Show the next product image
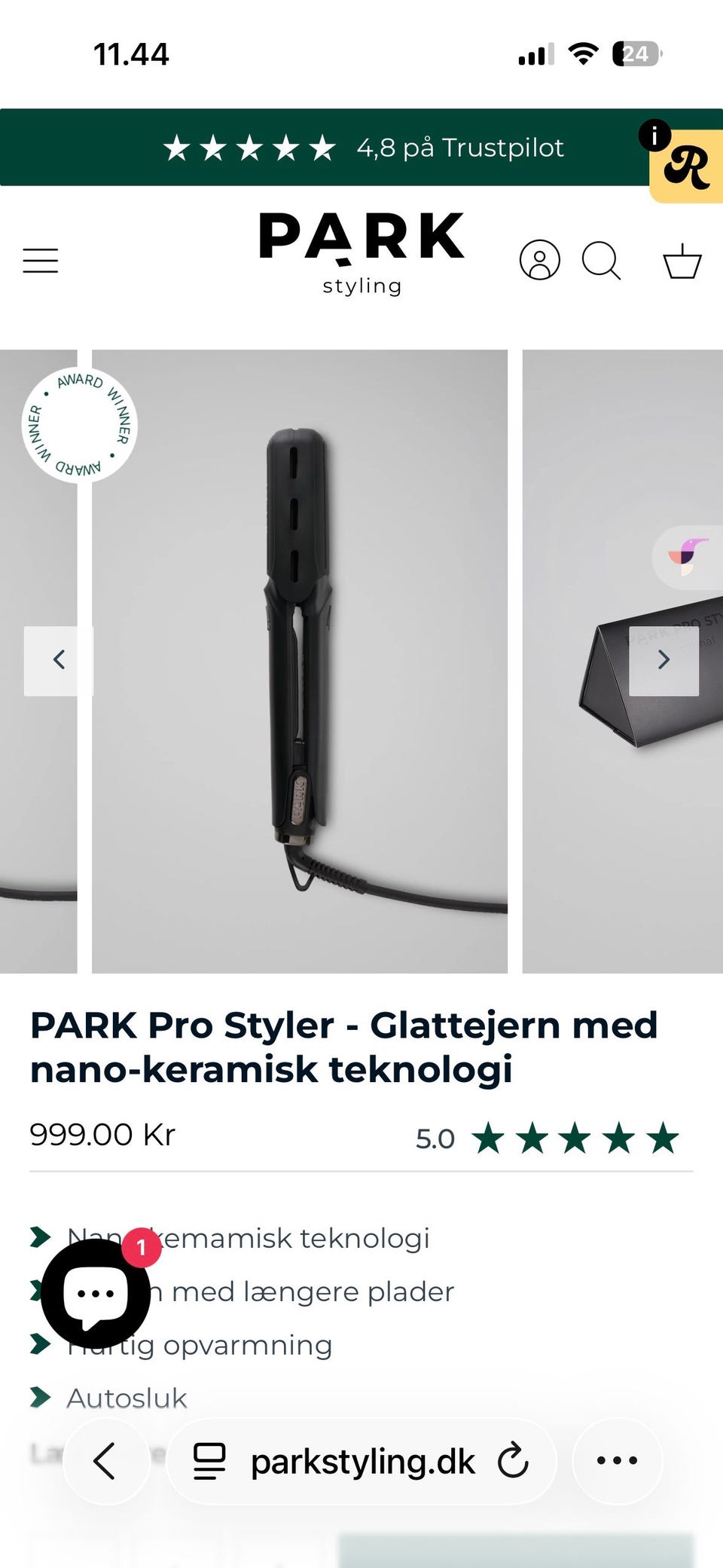Image resolution: width=723 pixels, height=1568 pixels. tap(664, 660)
